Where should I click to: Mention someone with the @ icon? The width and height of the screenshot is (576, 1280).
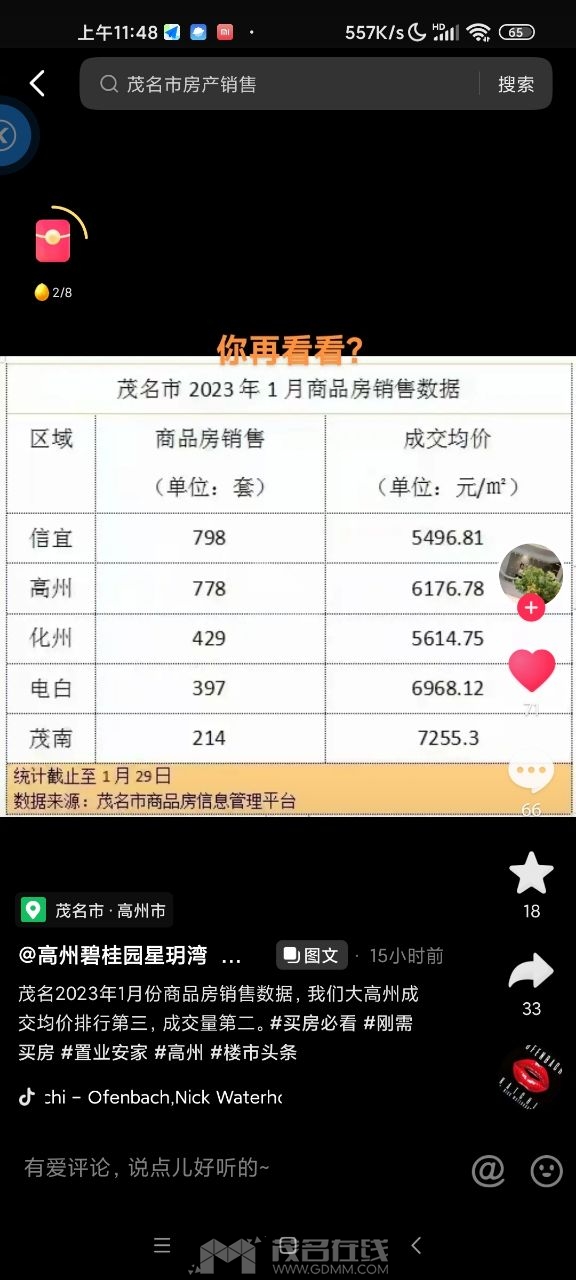point(488,1170)
